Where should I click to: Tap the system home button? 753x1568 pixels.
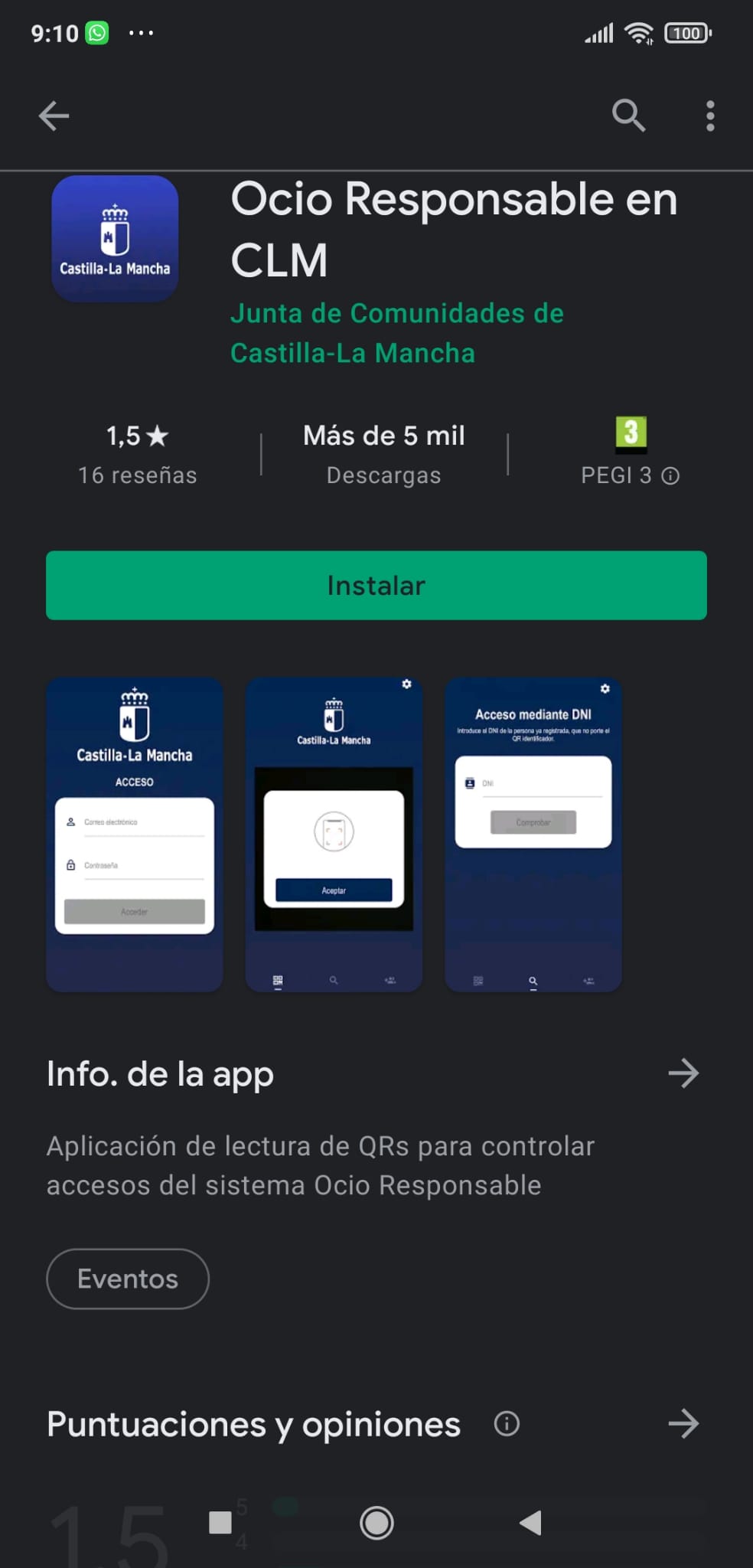pos(376,1523)
